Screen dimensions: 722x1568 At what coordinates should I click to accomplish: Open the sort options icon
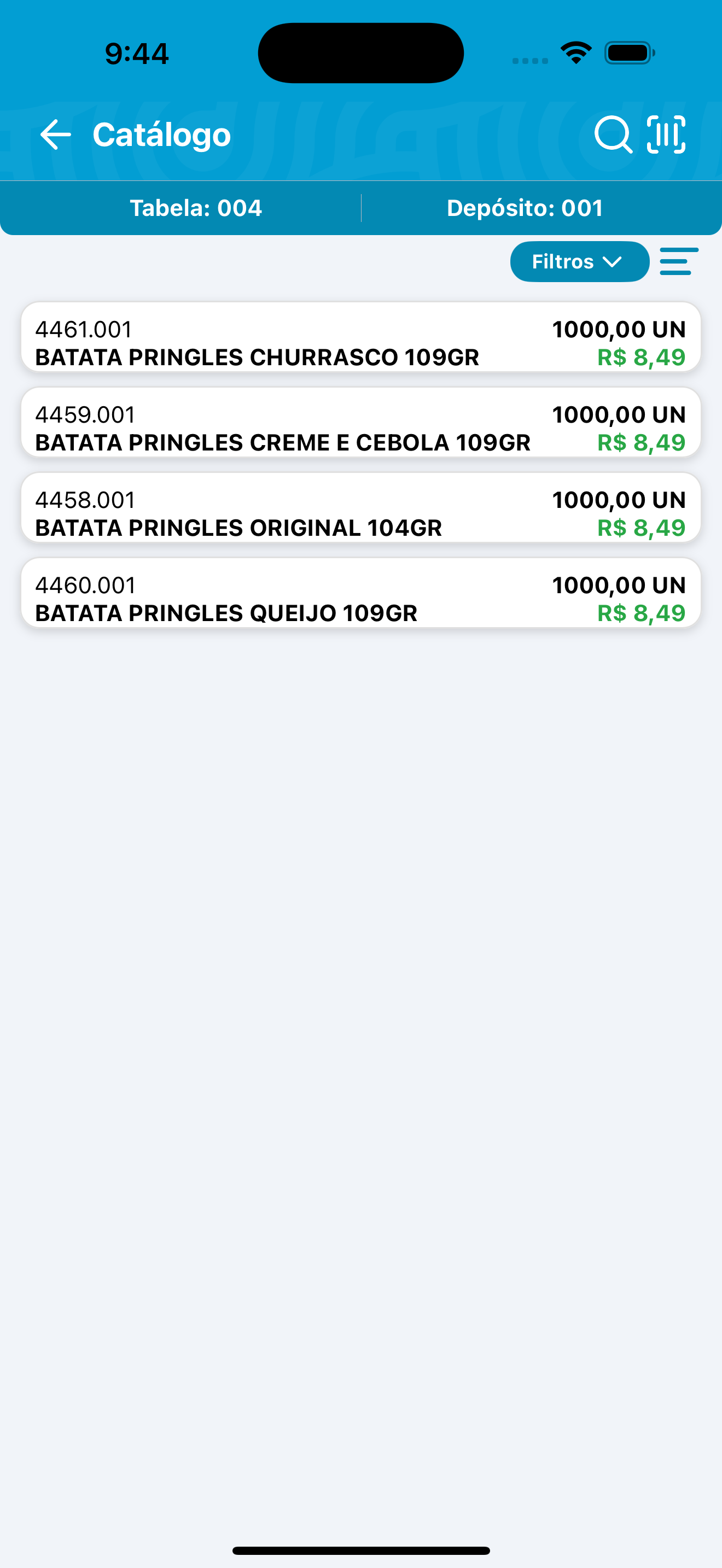679,262
